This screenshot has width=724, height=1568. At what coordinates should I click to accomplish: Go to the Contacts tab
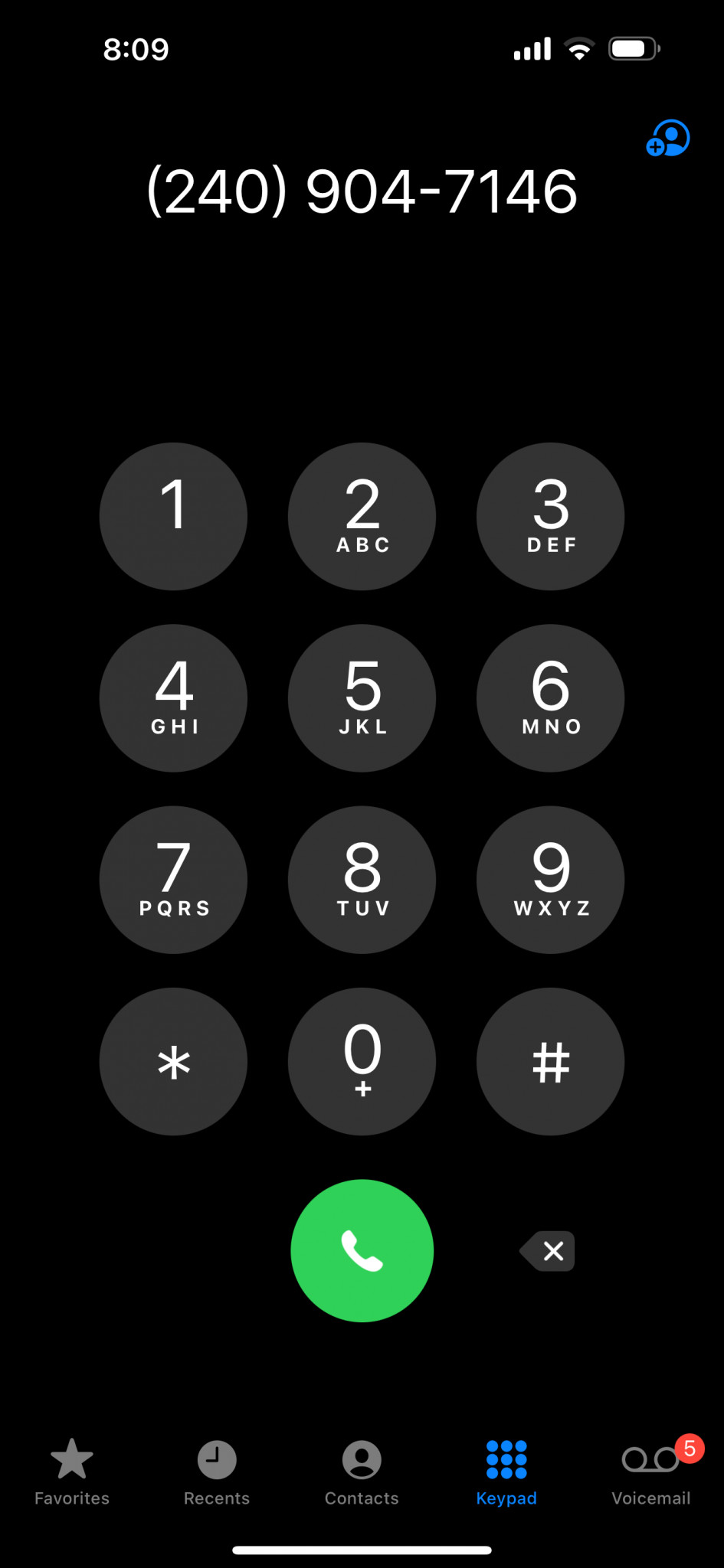[362, 1472]
